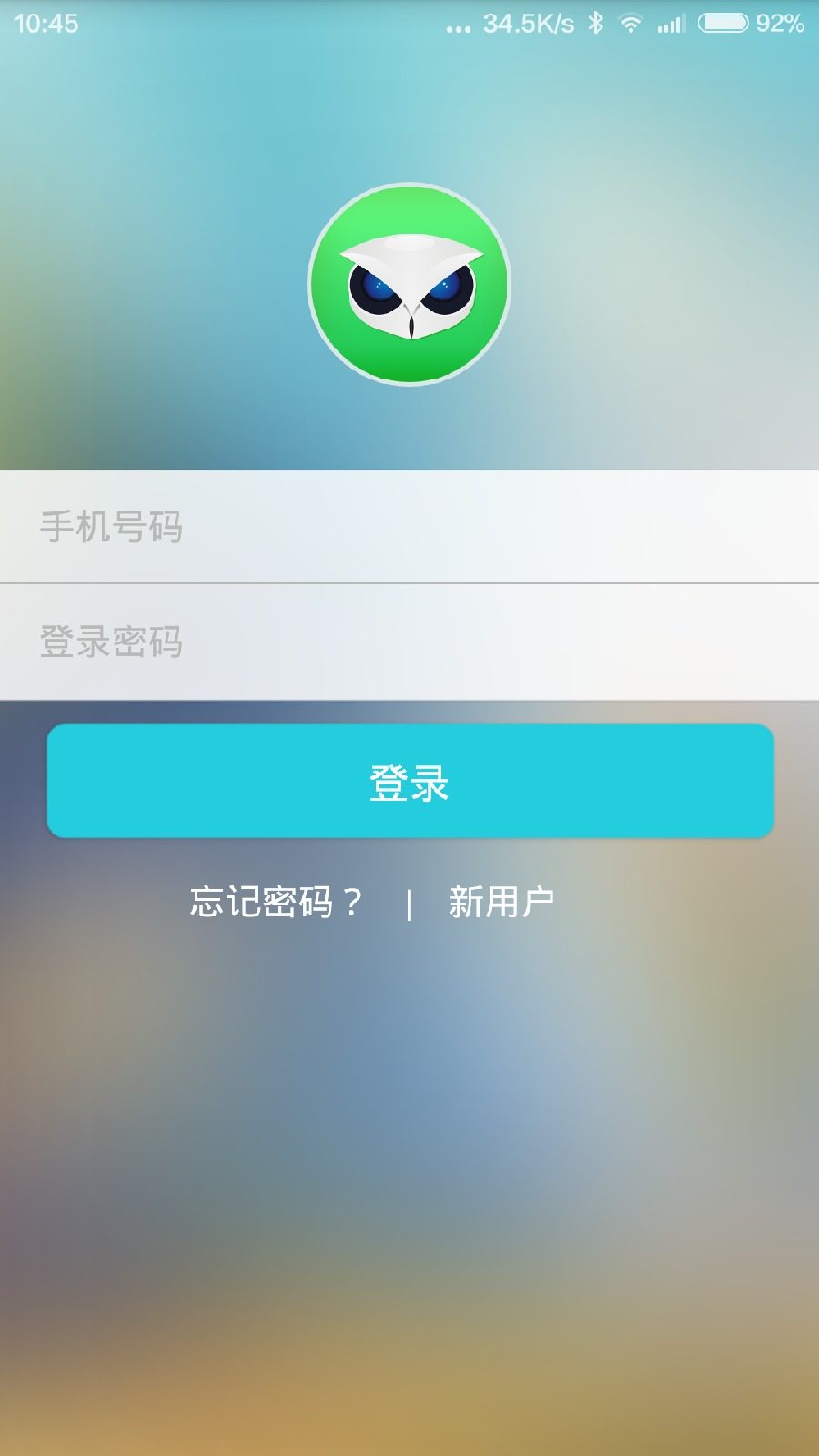Click the cellular signal bars icon
This screenshot has height=1456, width=819.
point(671,25)
